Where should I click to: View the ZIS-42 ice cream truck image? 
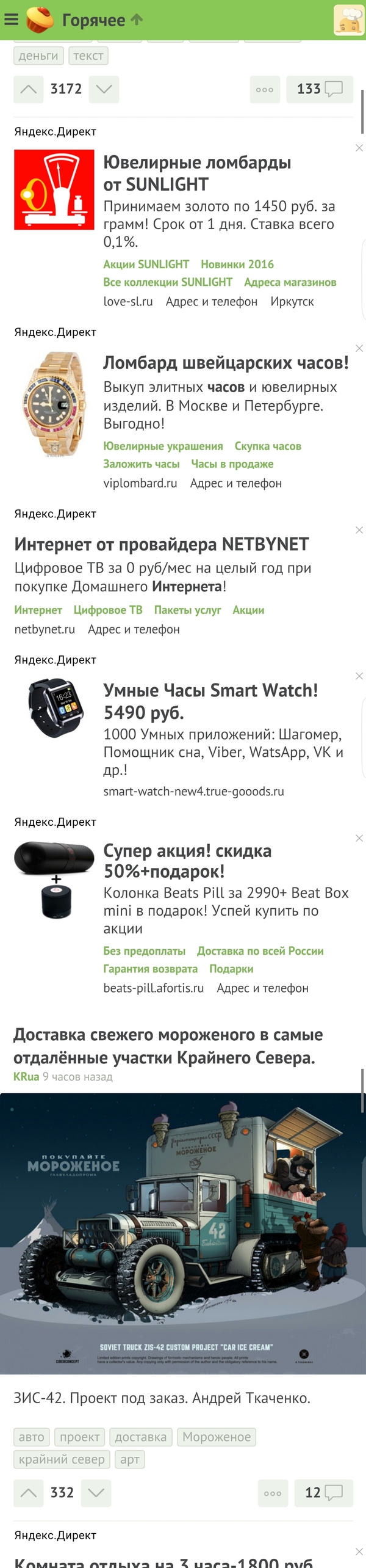pyautogui.click(x=183, y=1234)
